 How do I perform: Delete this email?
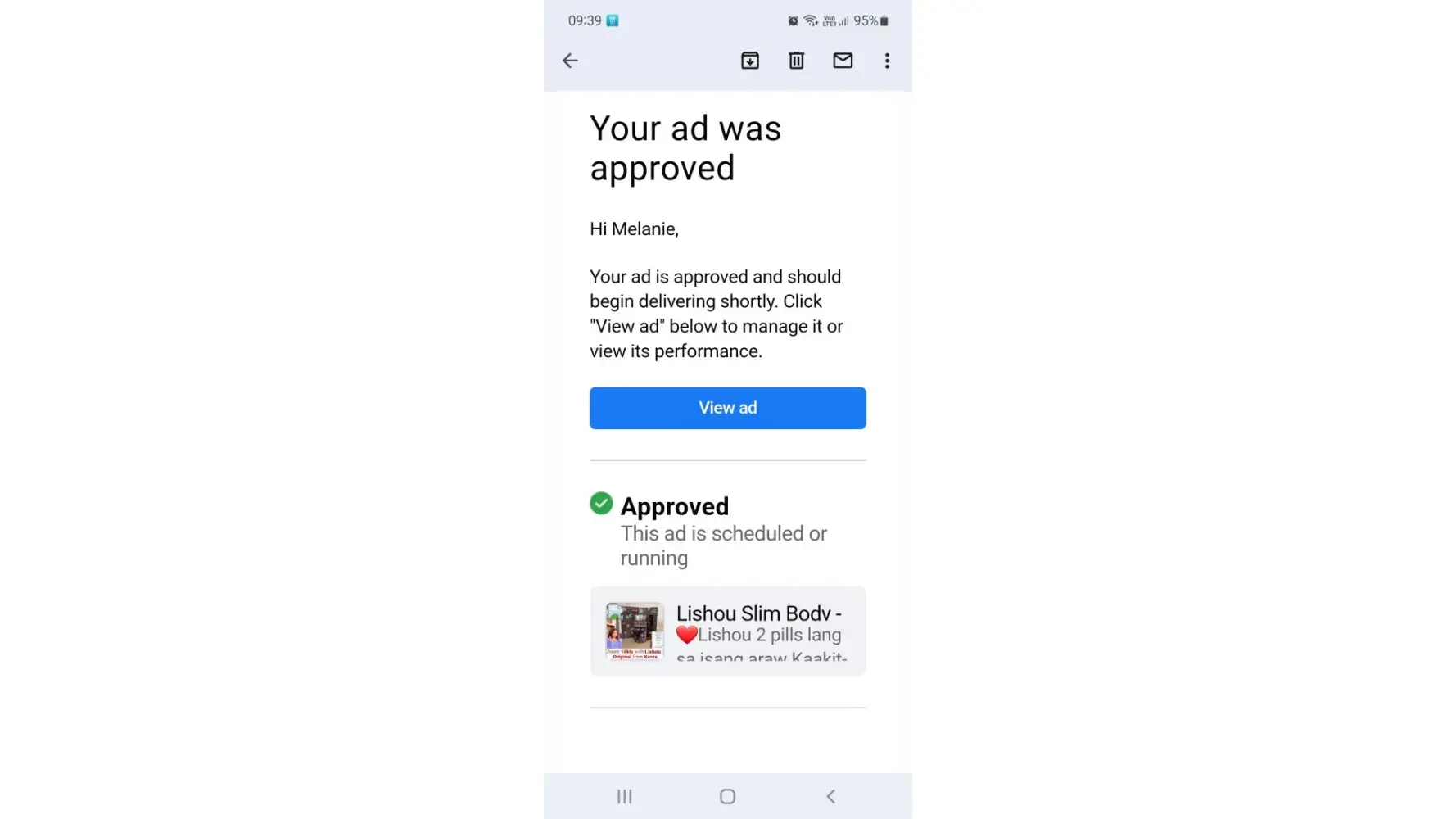[x=796, y=61]
